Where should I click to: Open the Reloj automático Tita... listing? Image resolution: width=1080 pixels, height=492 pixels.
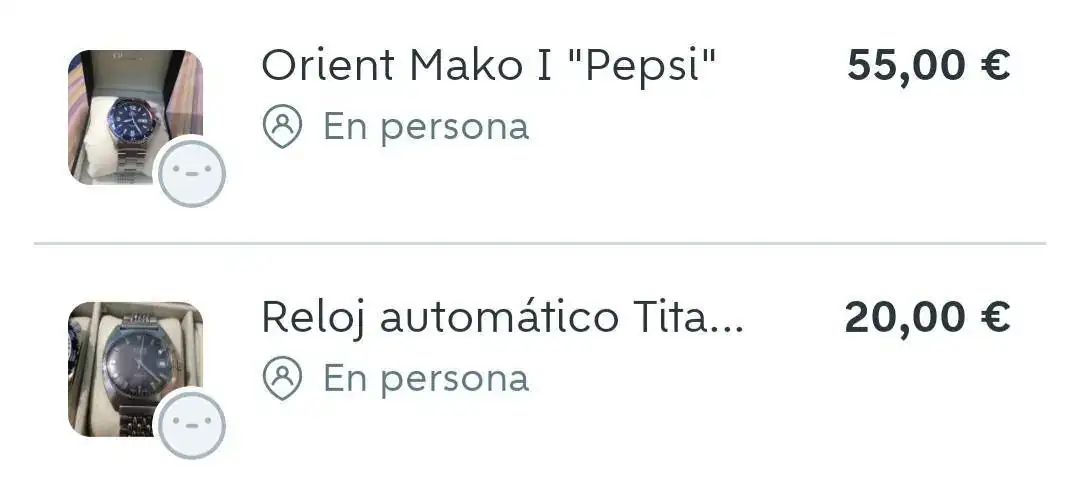pyautogui.click(x=502, y=319)
